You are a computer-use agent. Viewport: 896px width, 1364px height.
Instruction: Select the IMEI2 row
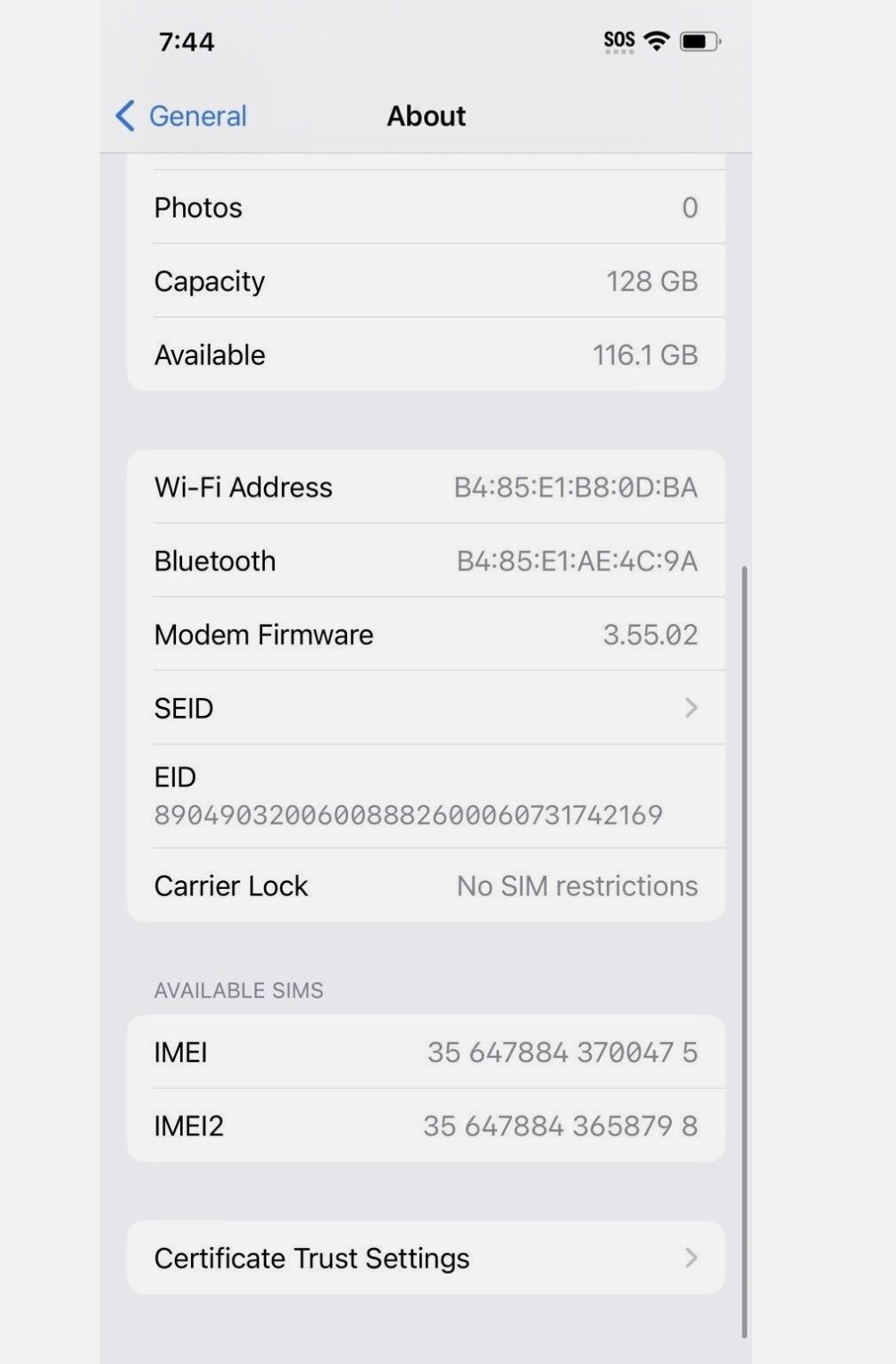coord(427,1126)
